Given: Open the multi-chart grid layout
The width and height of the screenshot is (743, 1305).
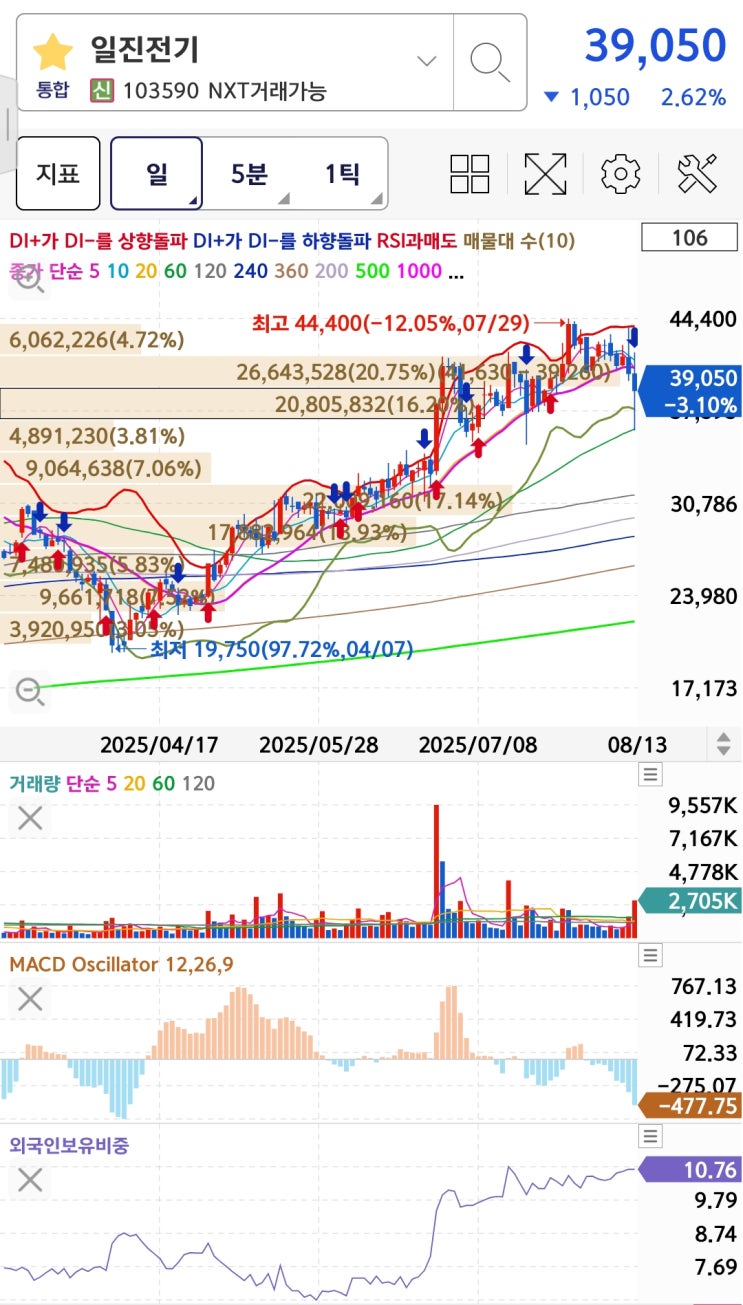Looking at the screenshot, I should pyautogui.click(x=469, y=174).
